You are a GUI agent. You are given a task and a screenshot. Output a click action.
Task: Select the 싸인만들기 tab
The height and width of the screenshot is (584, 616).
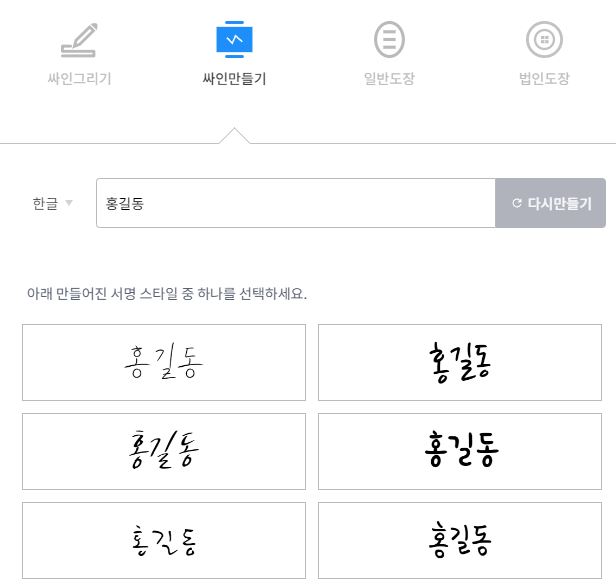click(234, 55)
